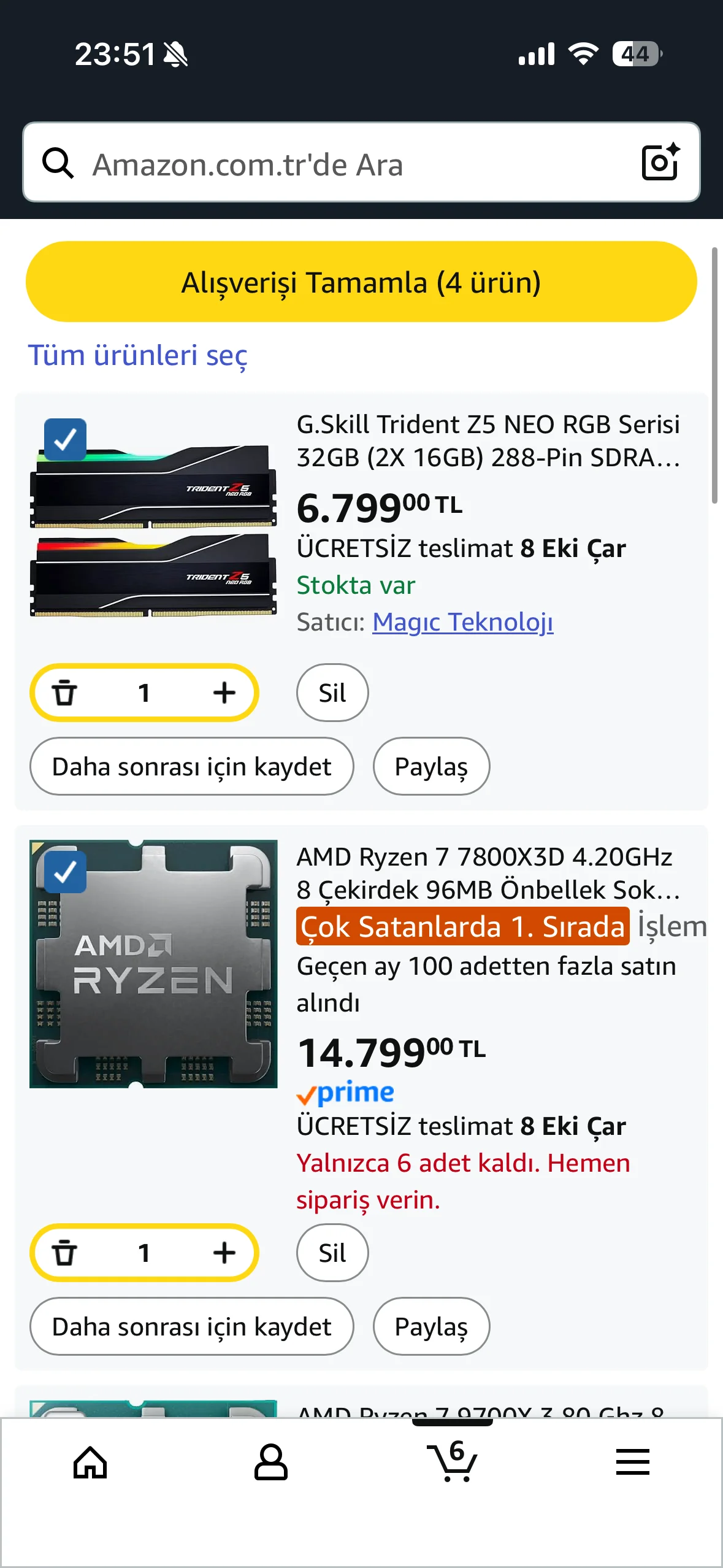
Task: Tap Sil for the G.Skill RAM
Action: (x=332, y=693)
